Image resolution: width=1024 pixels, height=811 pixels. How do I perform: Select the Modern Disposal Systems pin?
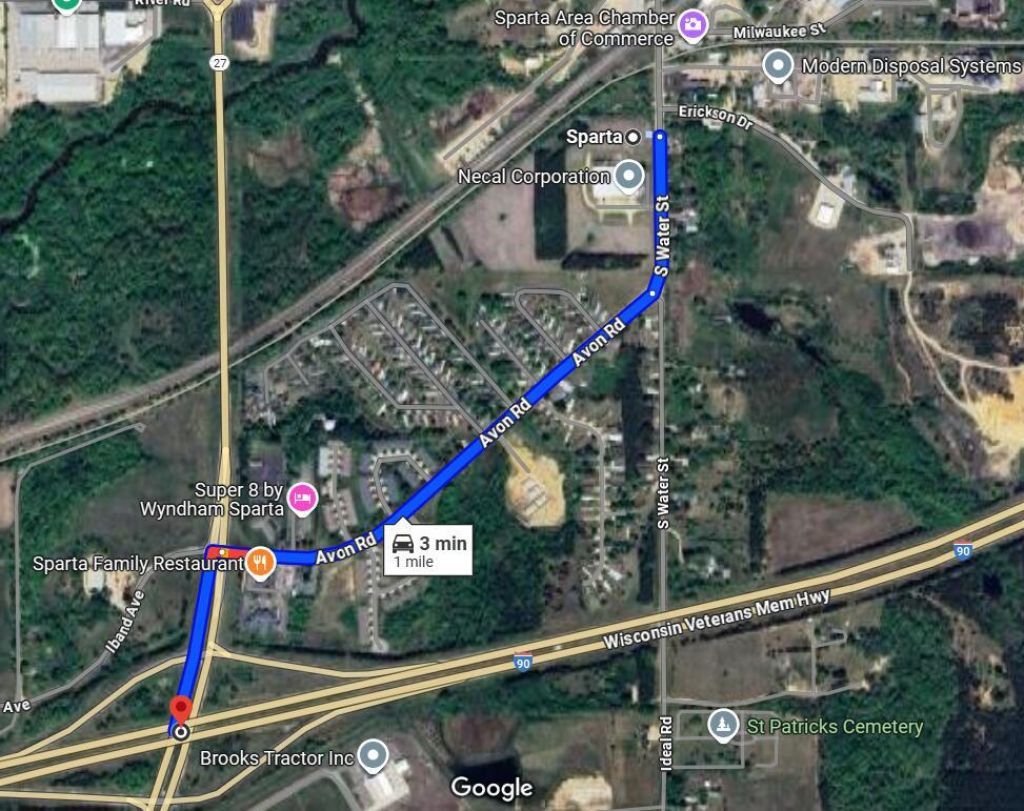coord(779,67)
